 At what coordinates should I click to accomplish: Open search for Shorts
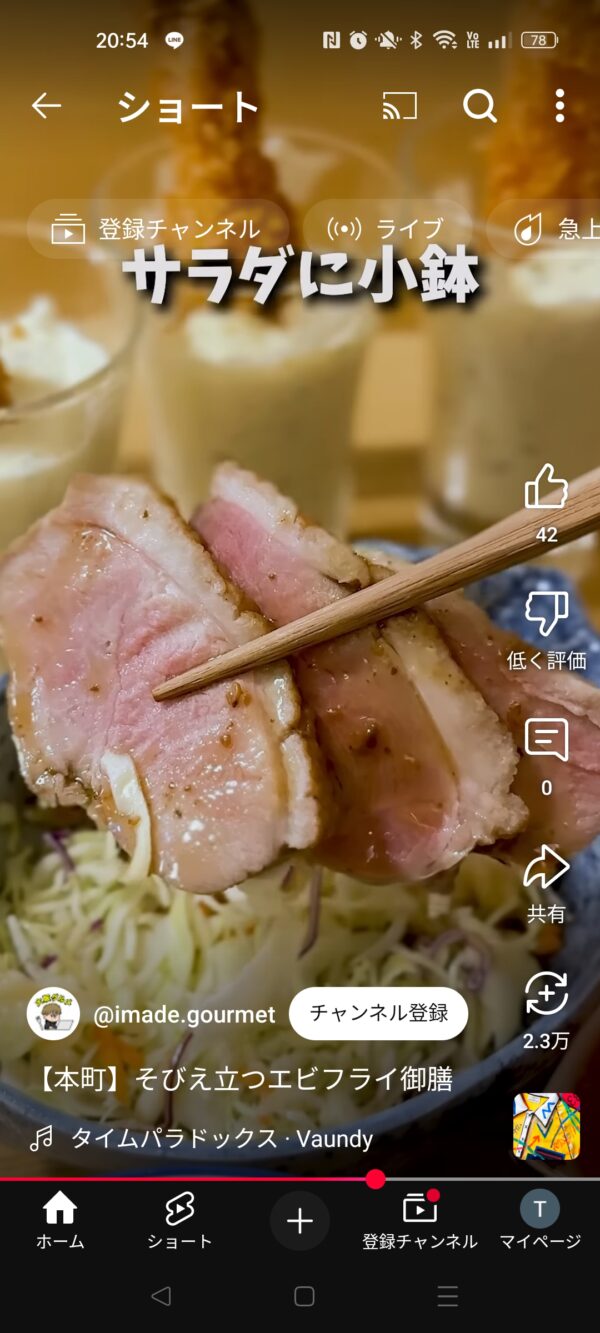[480, 105]
